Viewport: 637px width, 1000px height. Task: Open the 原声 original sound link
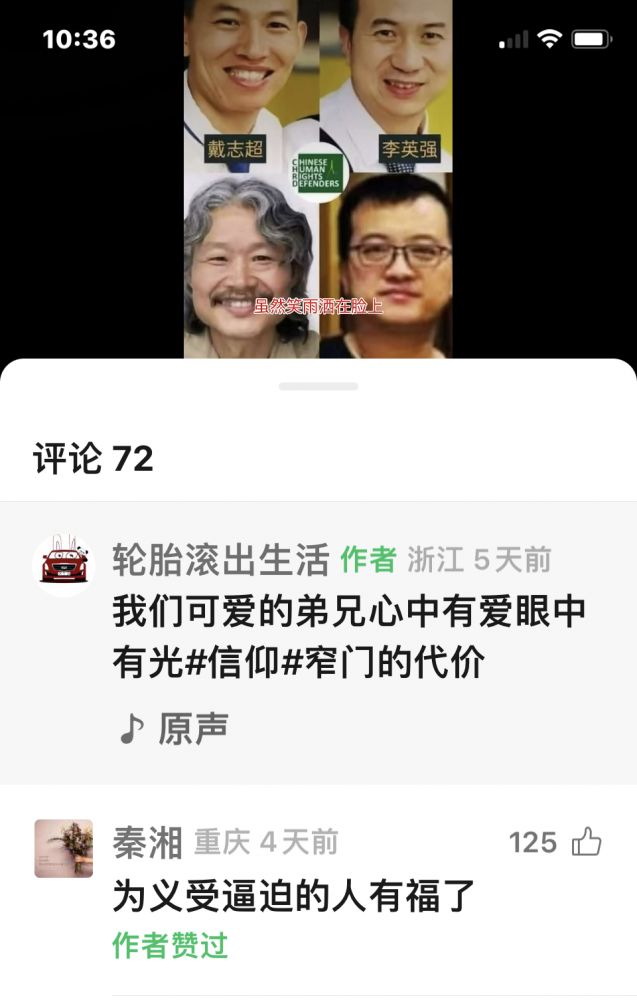(x=174, y=729)
